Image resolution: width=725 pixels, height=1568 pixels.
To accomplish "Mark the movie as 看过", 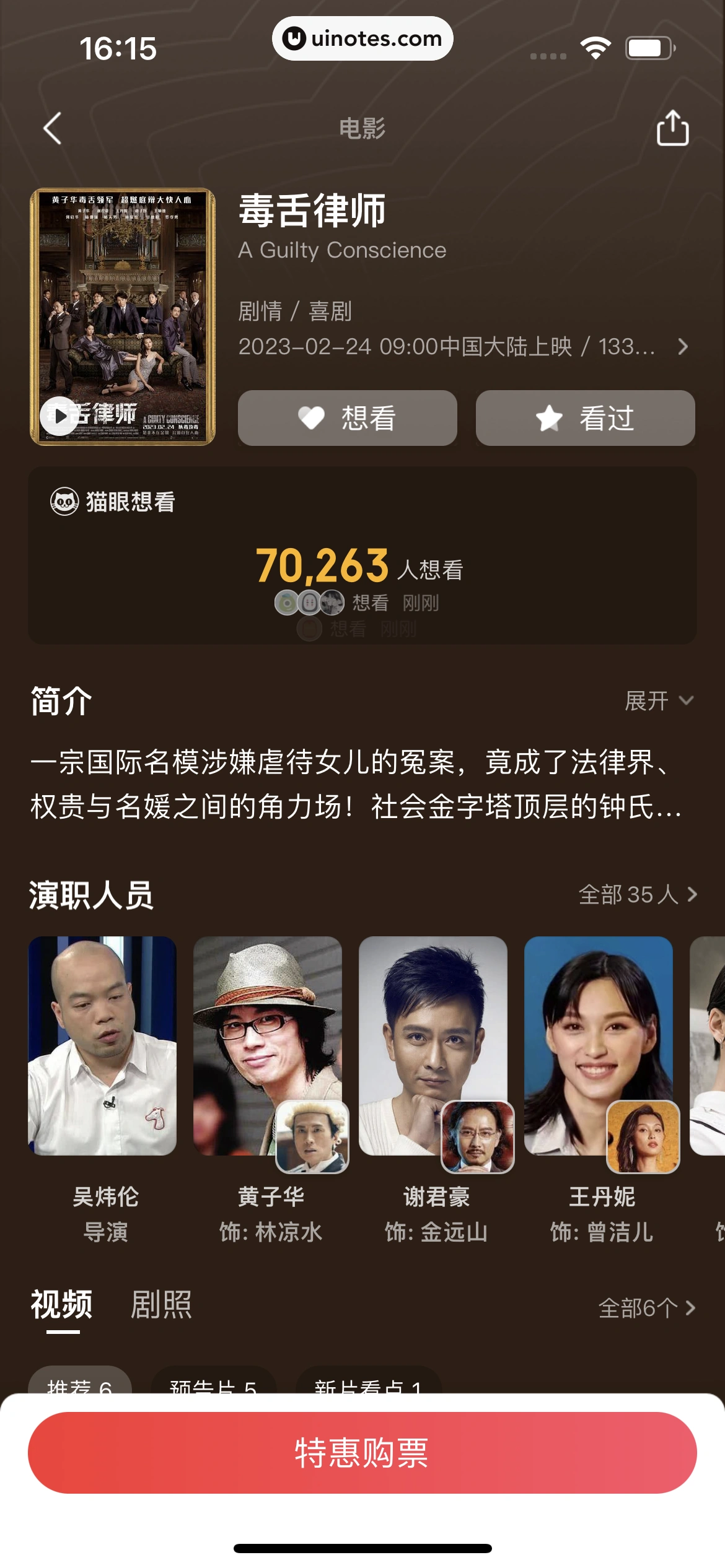I will (x=585, y=418).
